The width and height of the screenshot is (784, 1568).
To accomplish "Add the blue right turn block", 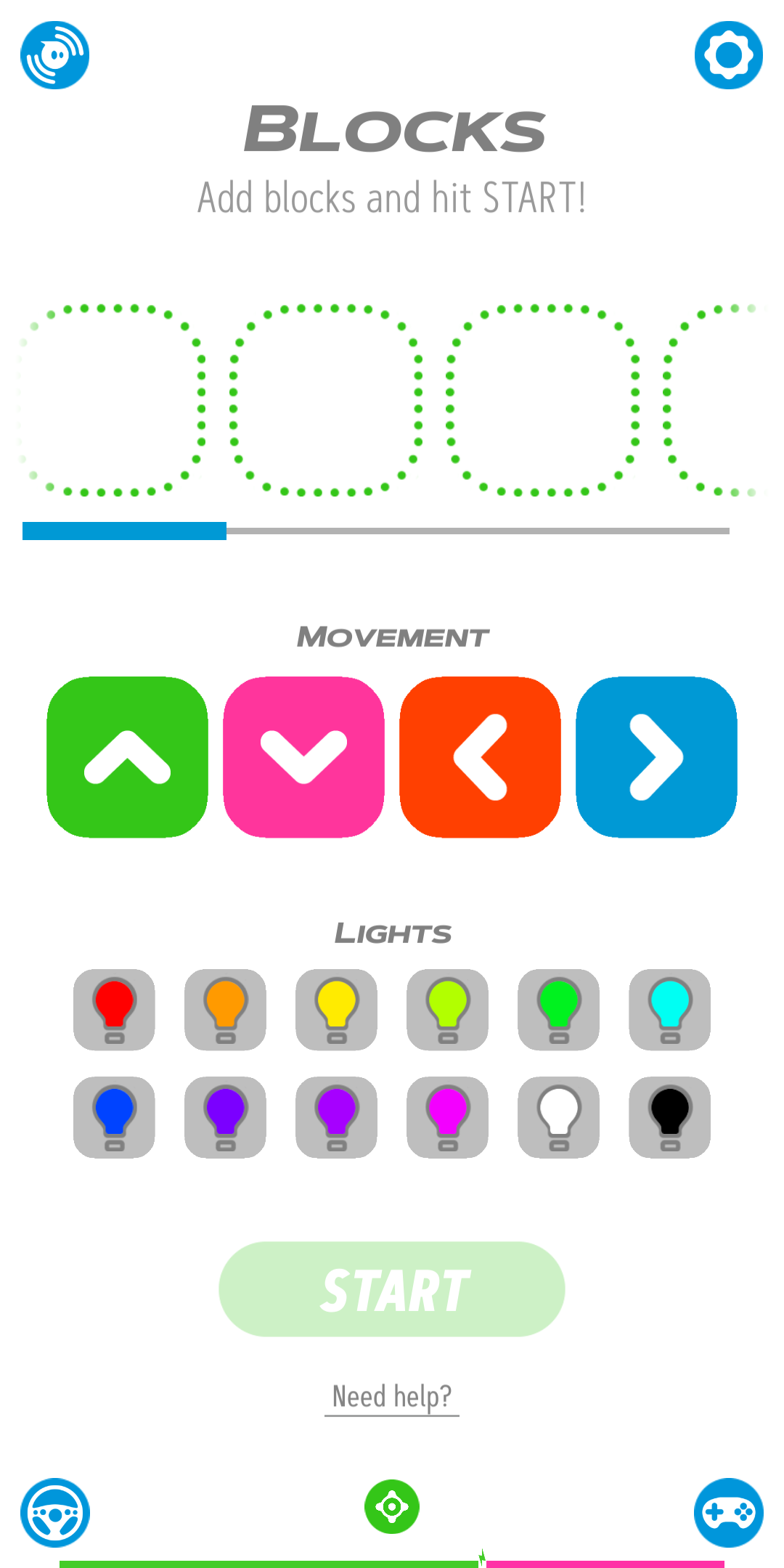I will pos(656,757).
